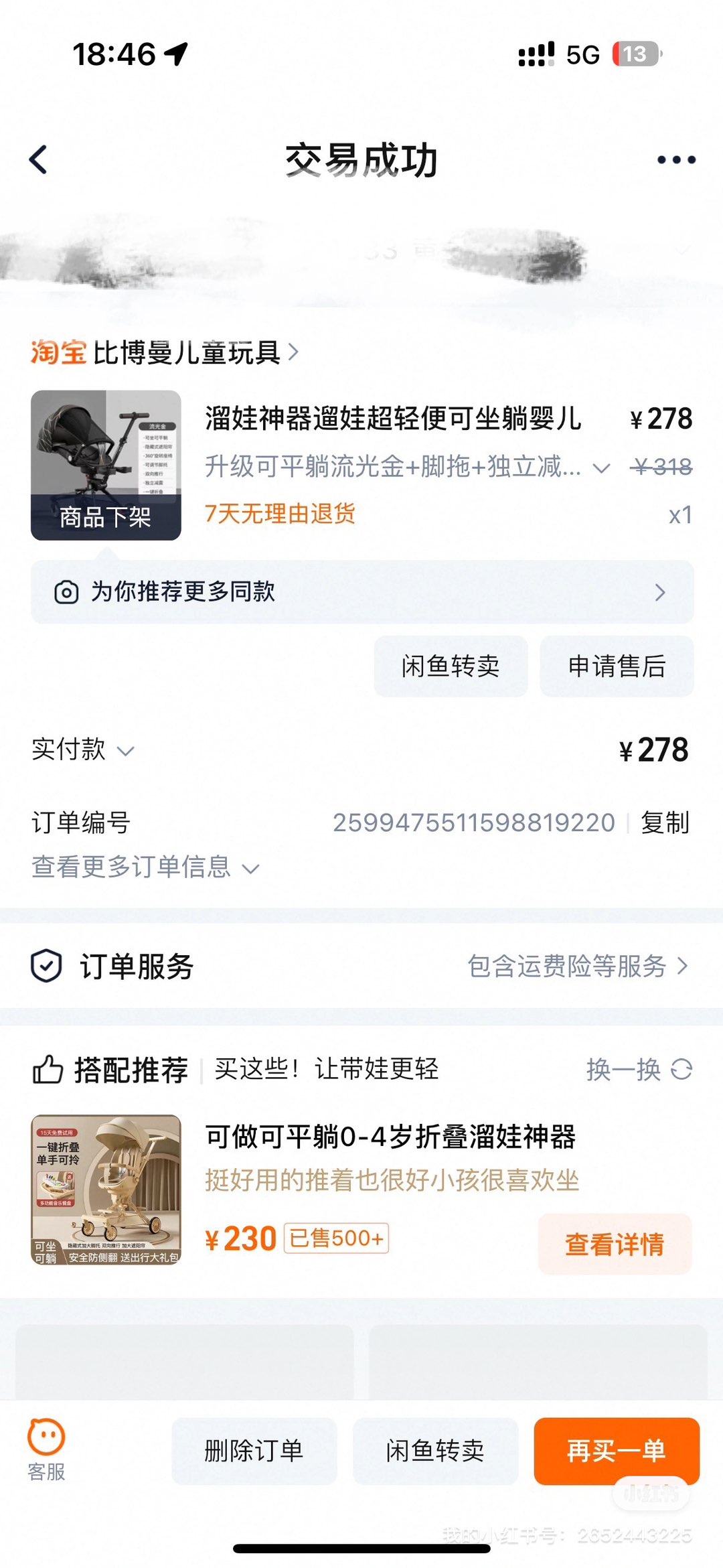Viewport: 723px width, 1568px height.
Task: Open 为你推荐更多同款 recommendations
Action: (x=361, y=592)
